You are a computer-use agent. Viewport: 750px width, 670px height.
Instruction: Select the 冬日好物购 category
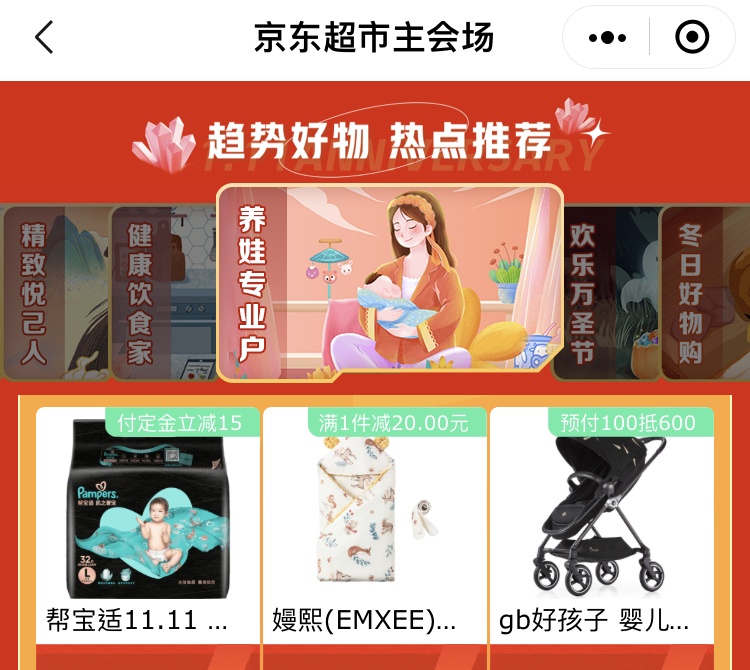692,293
